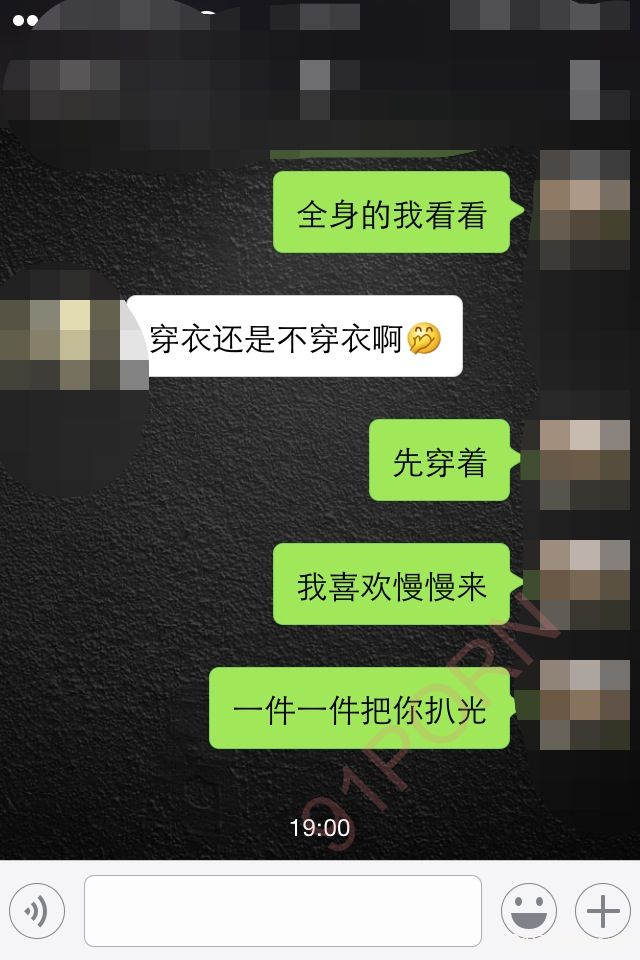
Task: Switch to voice message input
Action: [x=37, y=911]
